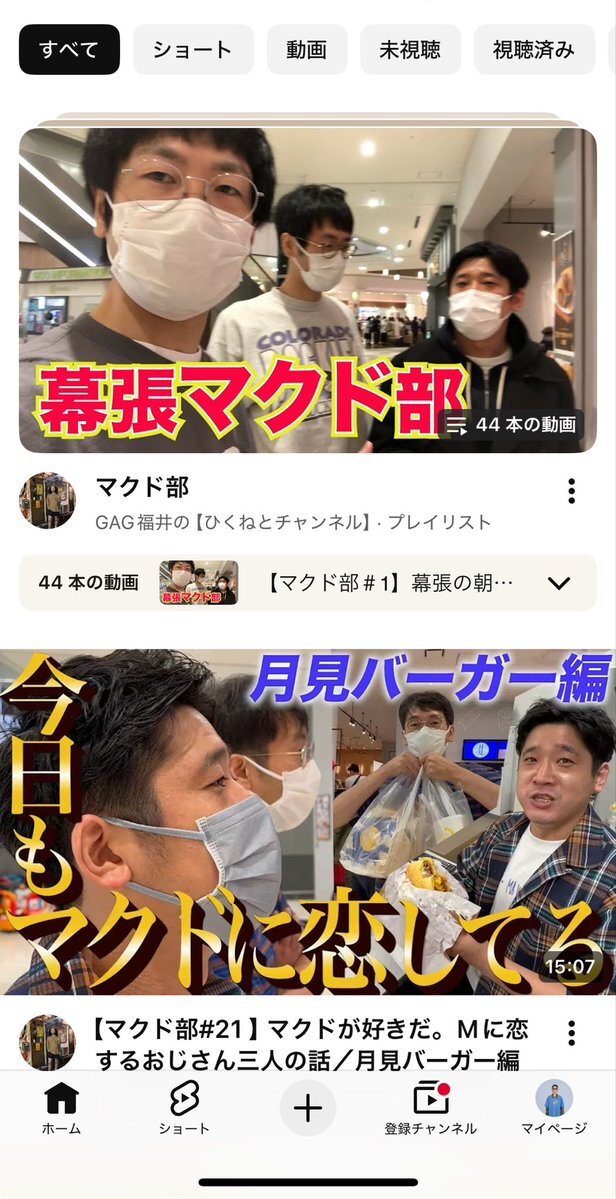Open the 幕張マクド部 playlist thumbnail
Viewport: 616px width, 1199px height.
307,290
